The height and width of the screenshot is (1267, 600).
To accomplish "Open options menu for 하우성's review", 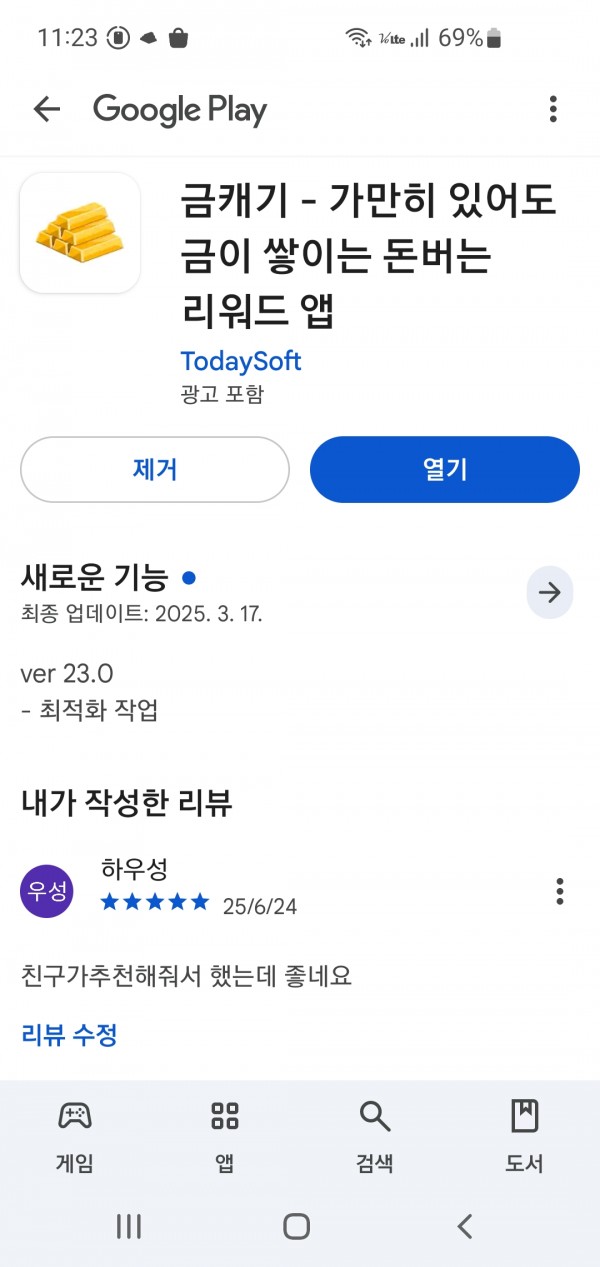I will (560, 891).
